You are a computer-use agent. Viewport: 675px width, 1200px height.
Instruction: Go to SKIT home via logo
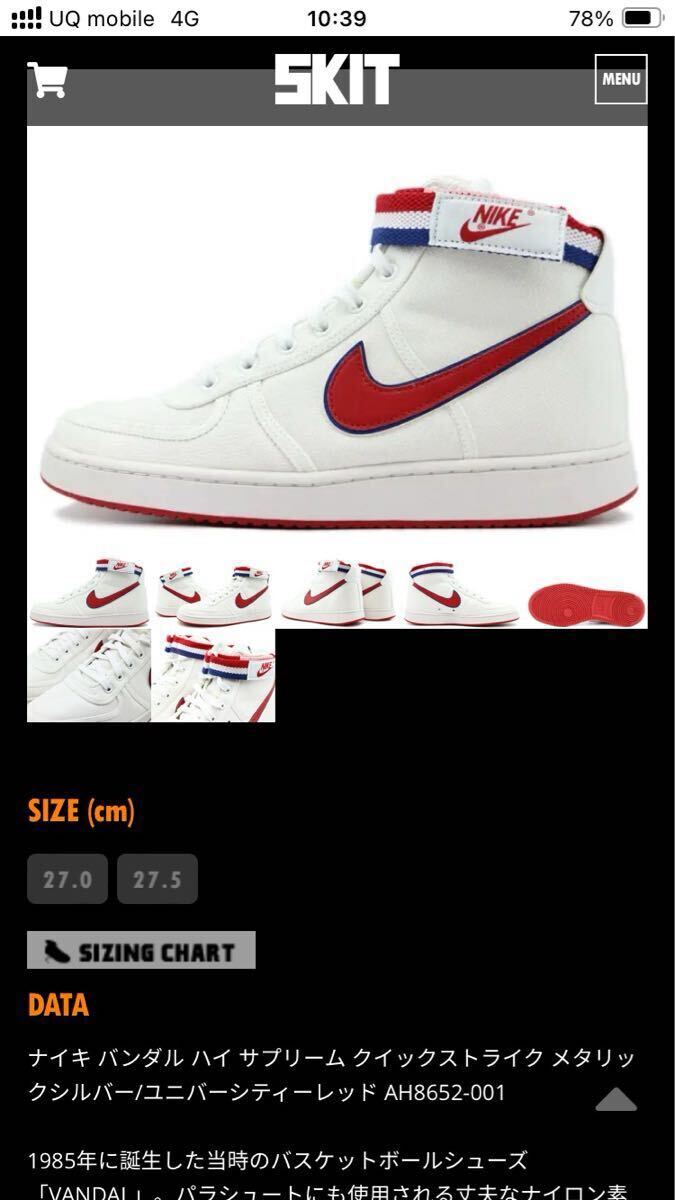337,80
